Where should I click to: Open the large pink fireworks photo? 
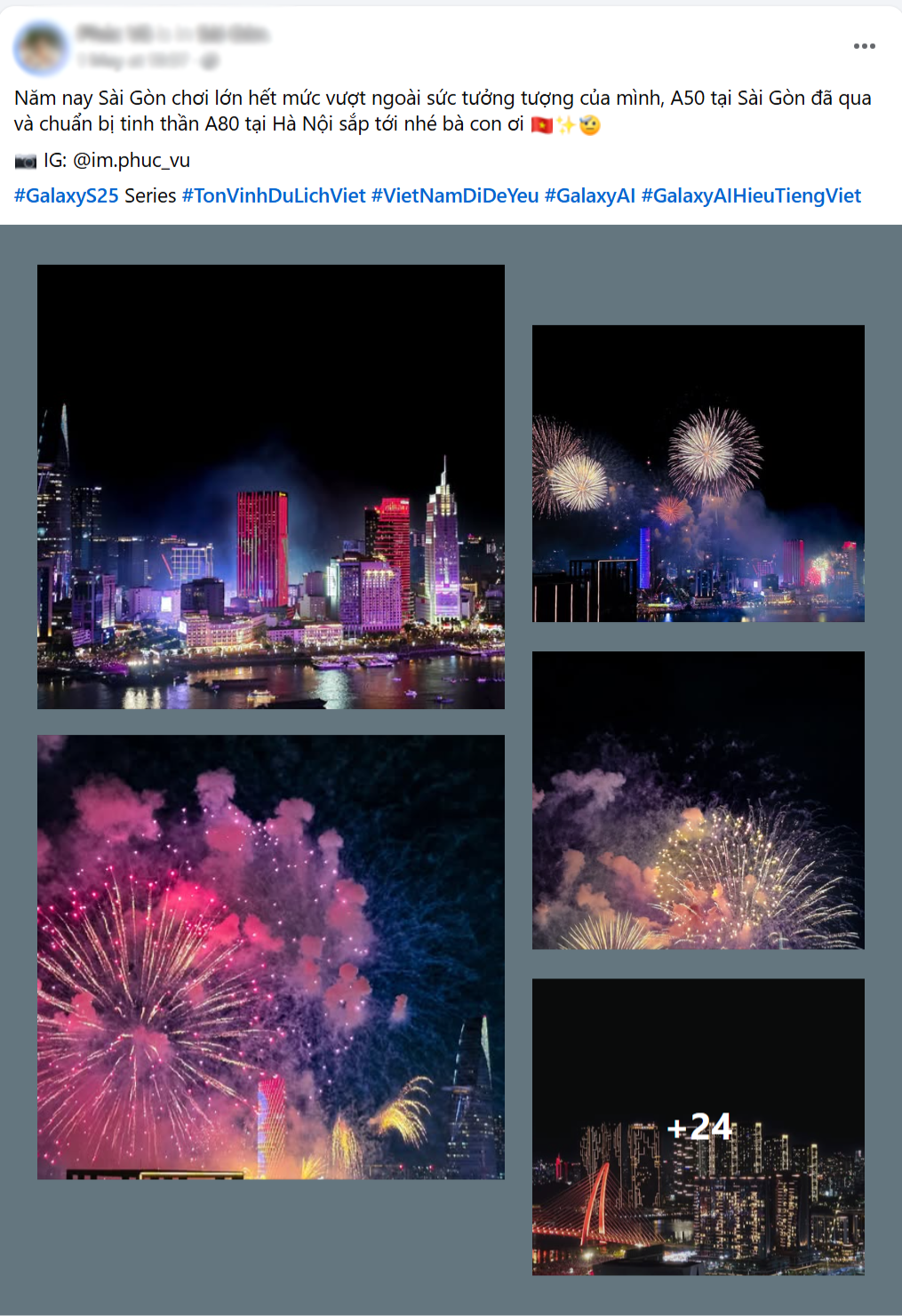coord(270,957)
